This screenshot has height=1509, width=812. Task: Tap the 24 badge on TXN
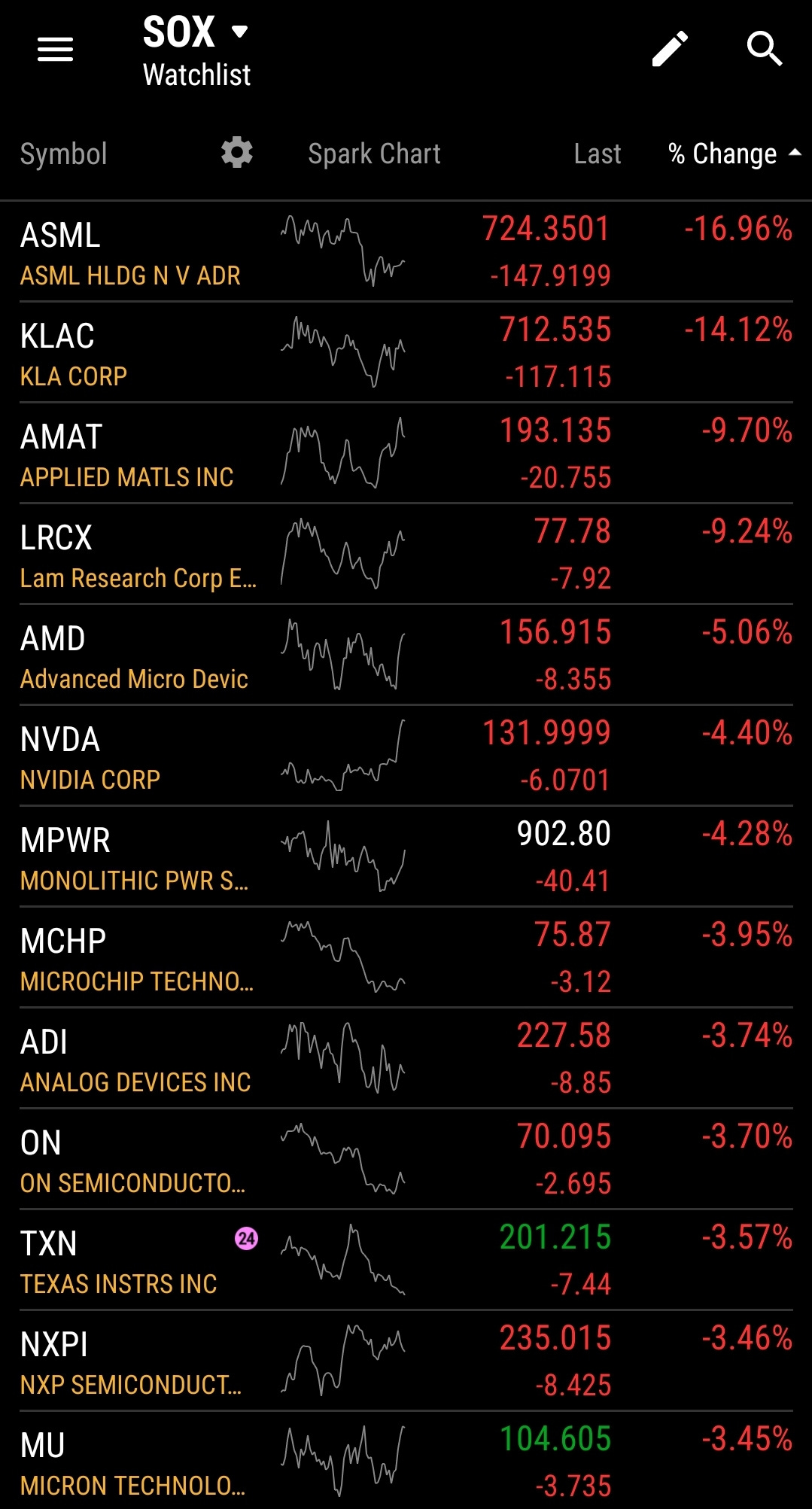246,1238
